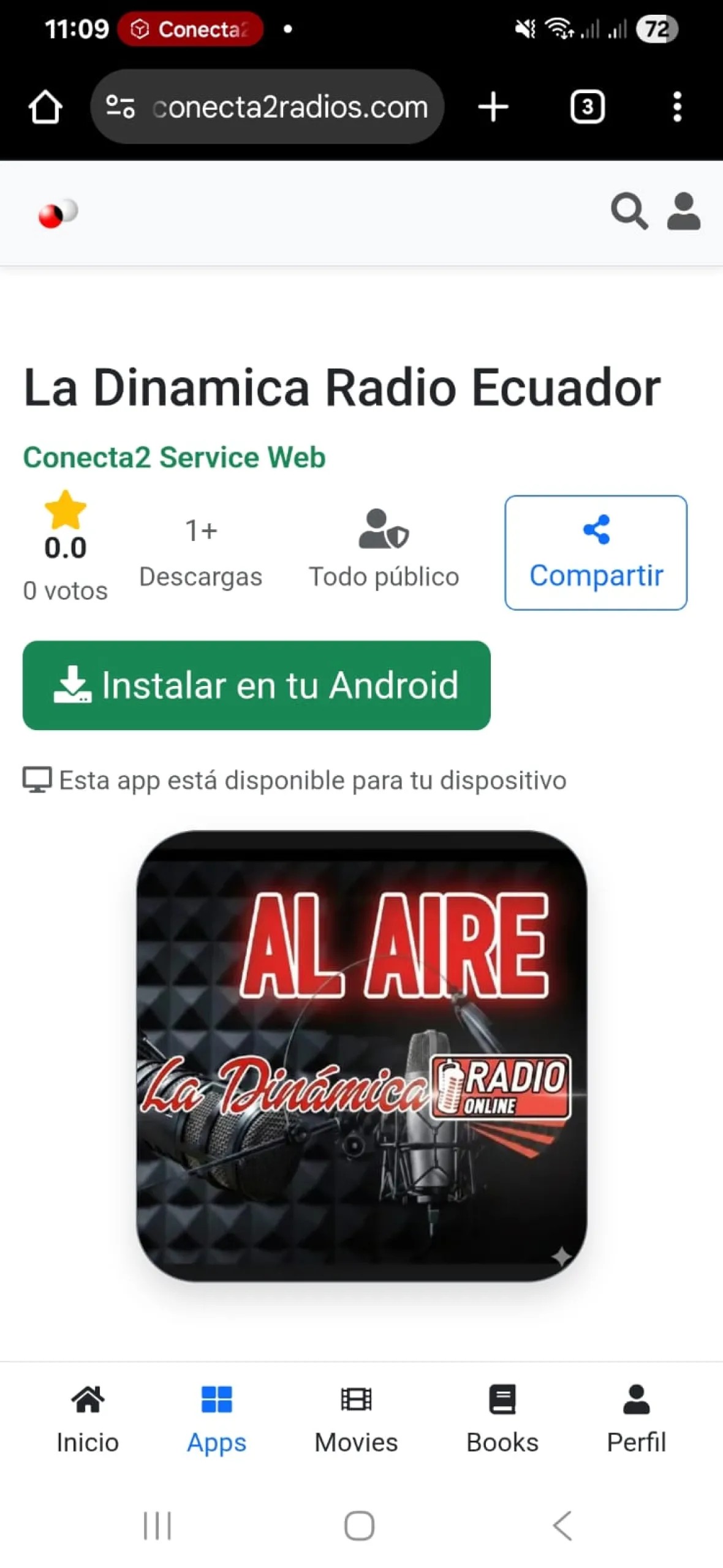Screen dimensions: 723x1568
Task: Open the Books tab
Action: (x=502, y=1417)
